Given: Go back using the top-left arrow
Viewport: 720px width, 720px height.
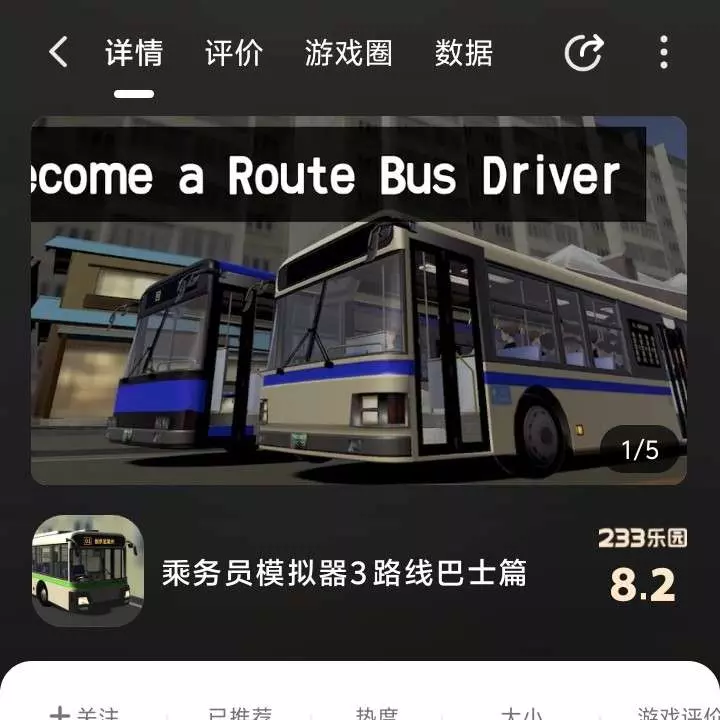Looking at the screenshot, I should (58, 52).
